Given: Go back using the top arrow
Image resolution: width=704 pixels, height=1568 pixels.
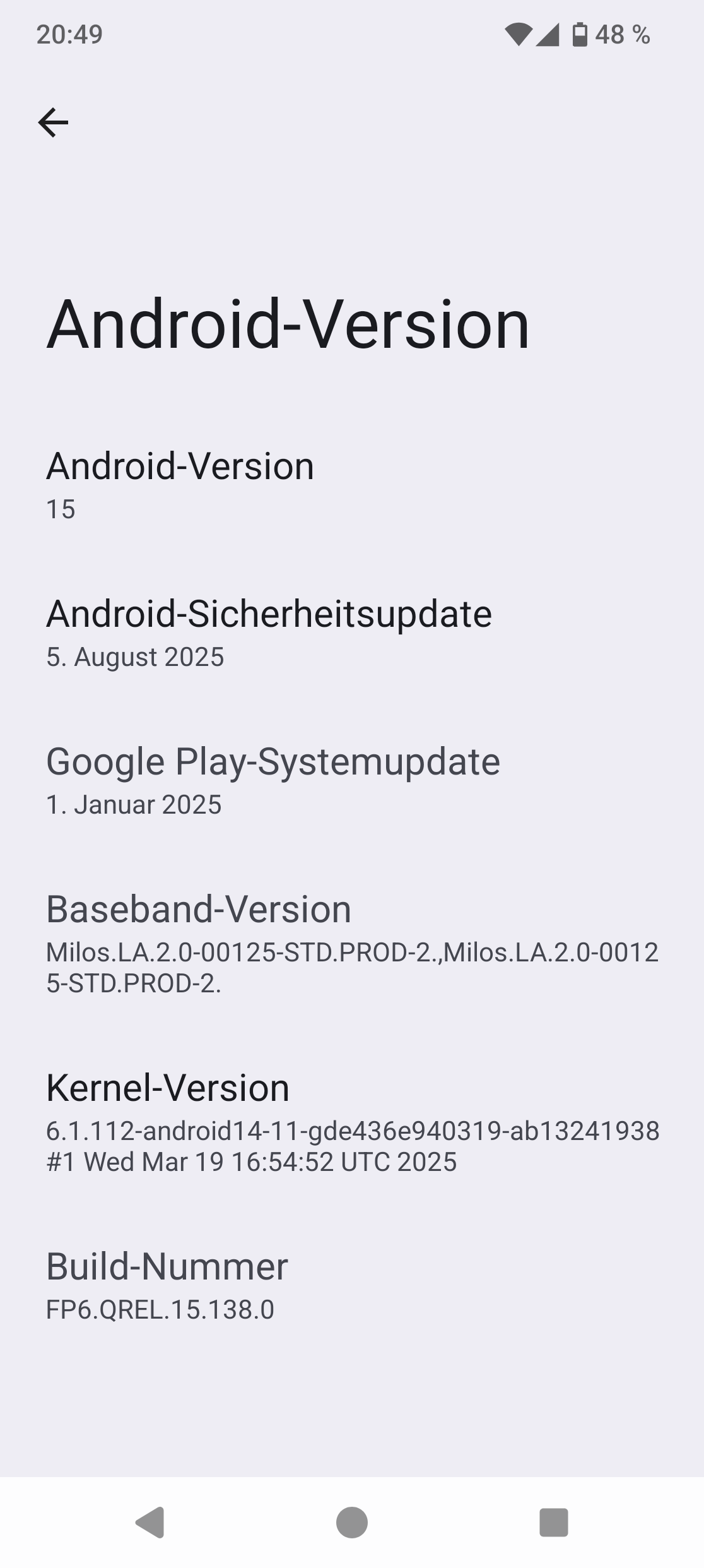Looking at the screenshot, I should (53, 122).
